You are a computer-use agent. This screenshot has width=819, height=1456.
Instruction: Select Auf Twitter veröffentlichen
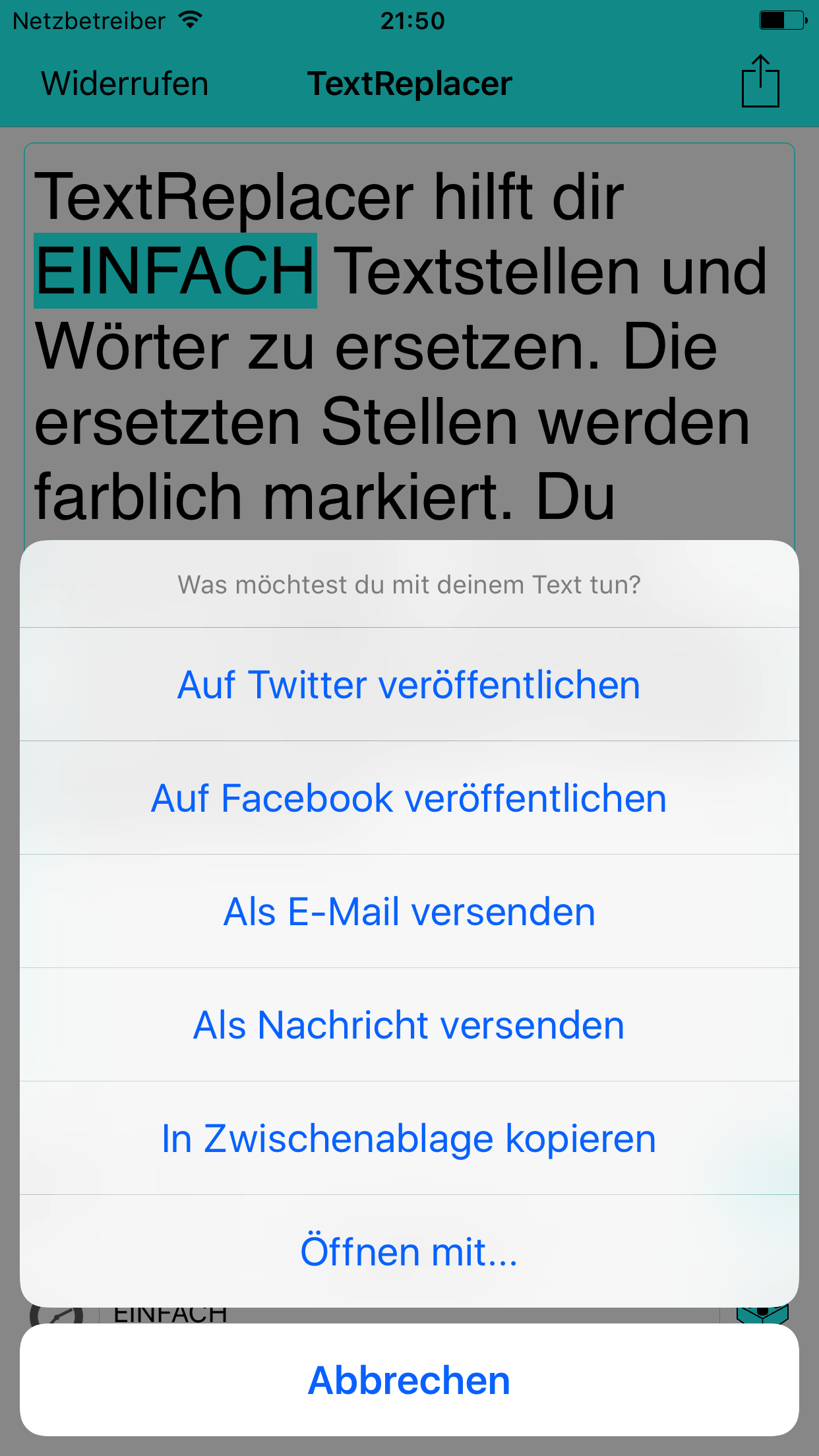409,684
